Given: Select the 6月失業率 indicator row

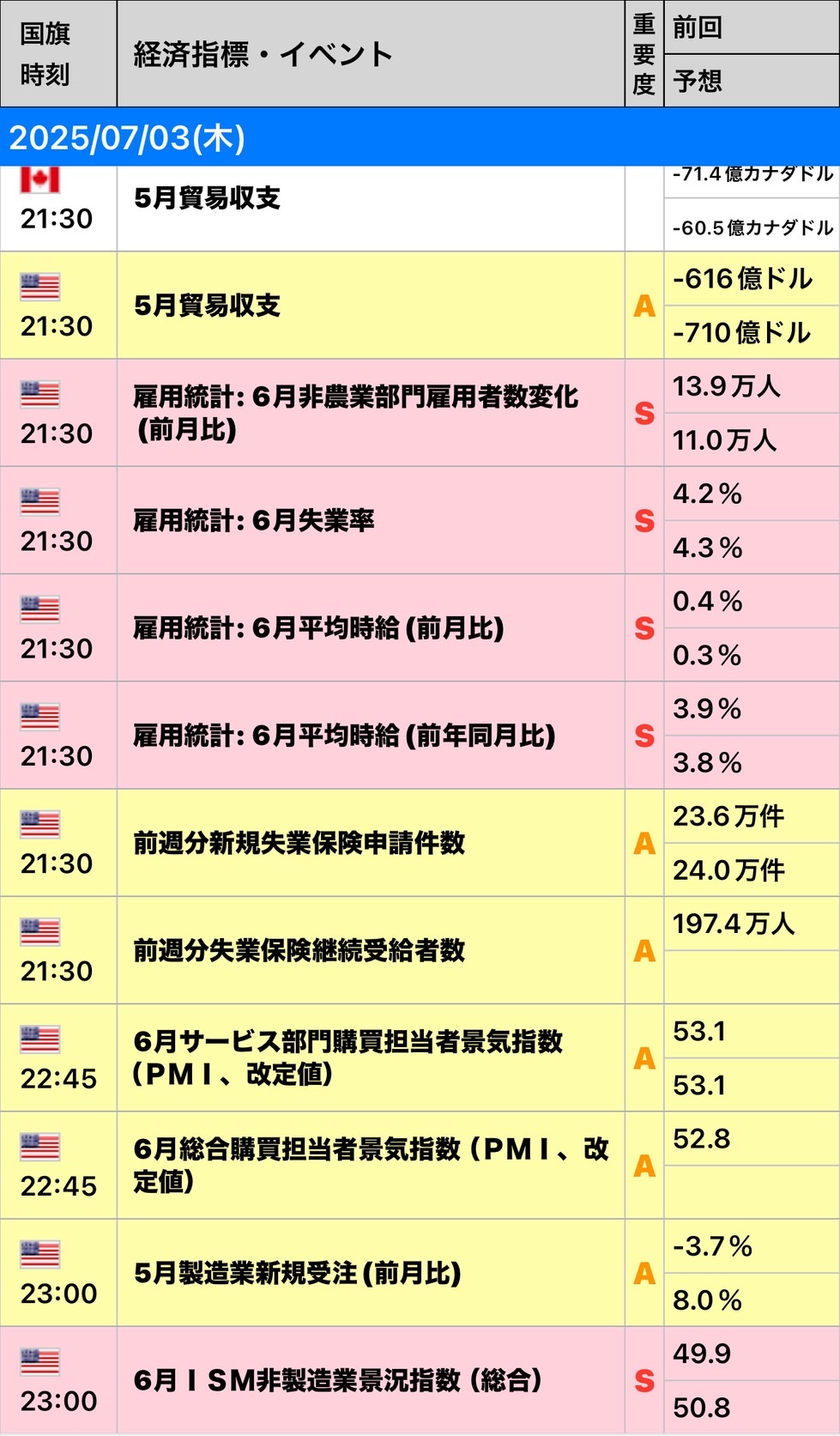Looking at the screenshot, I should 420,520.
